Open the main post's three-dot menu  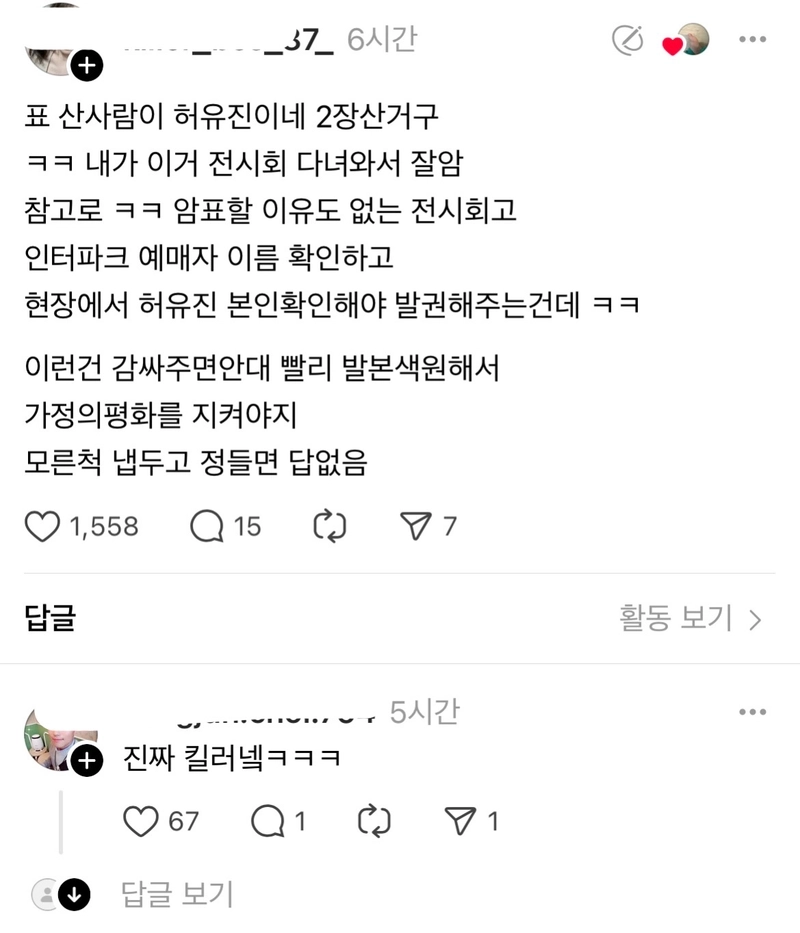pos(752,40)
